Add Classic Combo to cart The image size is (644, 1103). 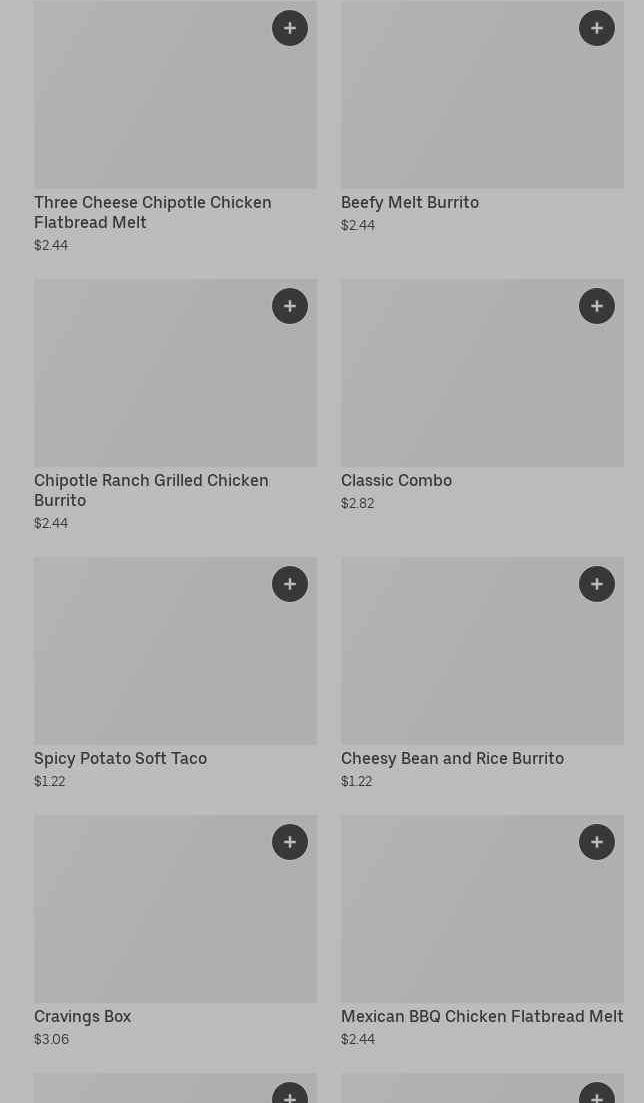[x=597, y=306]
